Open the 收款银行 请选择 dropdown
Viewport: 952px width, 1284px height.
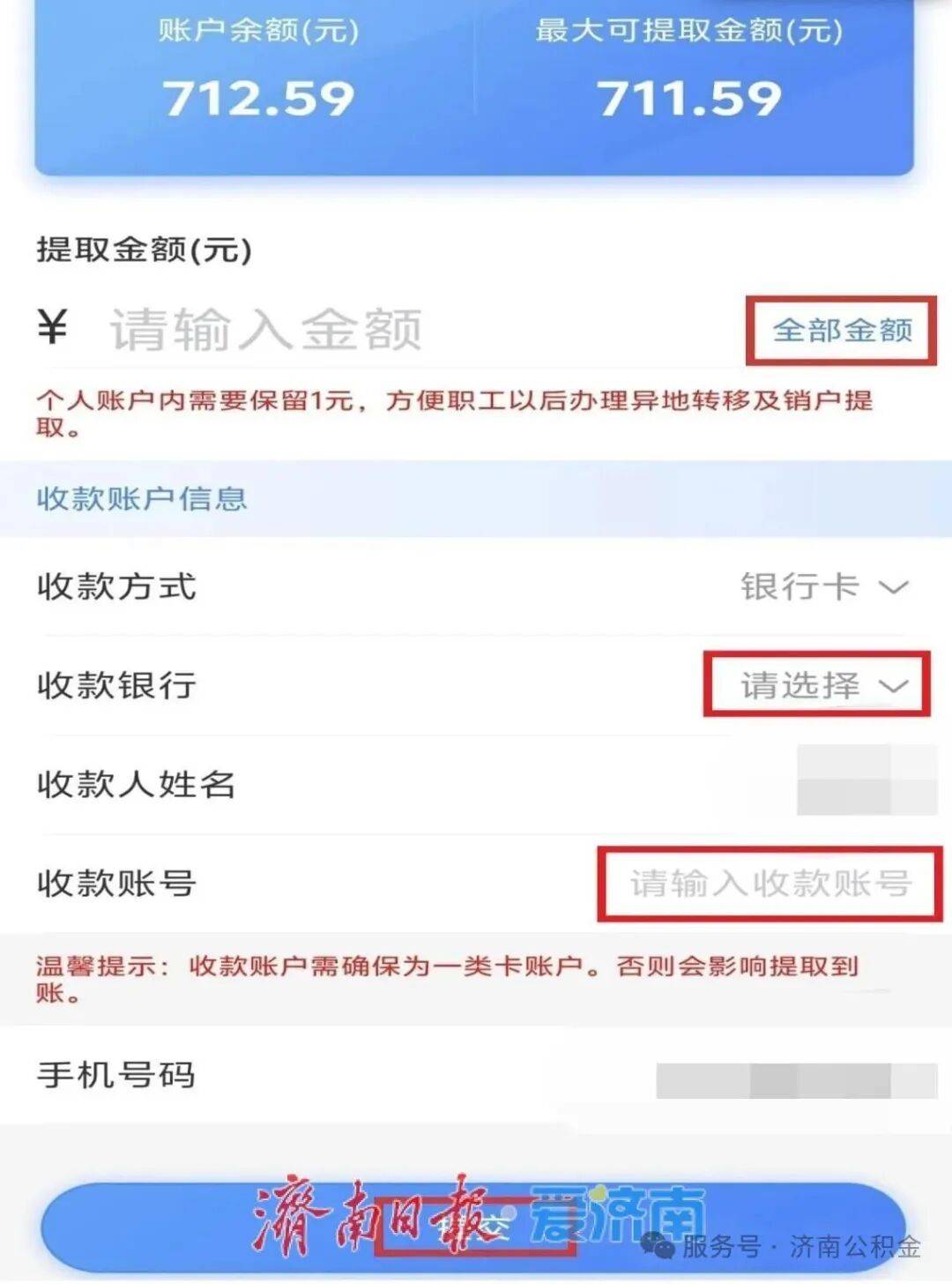[x=824, y=685]
